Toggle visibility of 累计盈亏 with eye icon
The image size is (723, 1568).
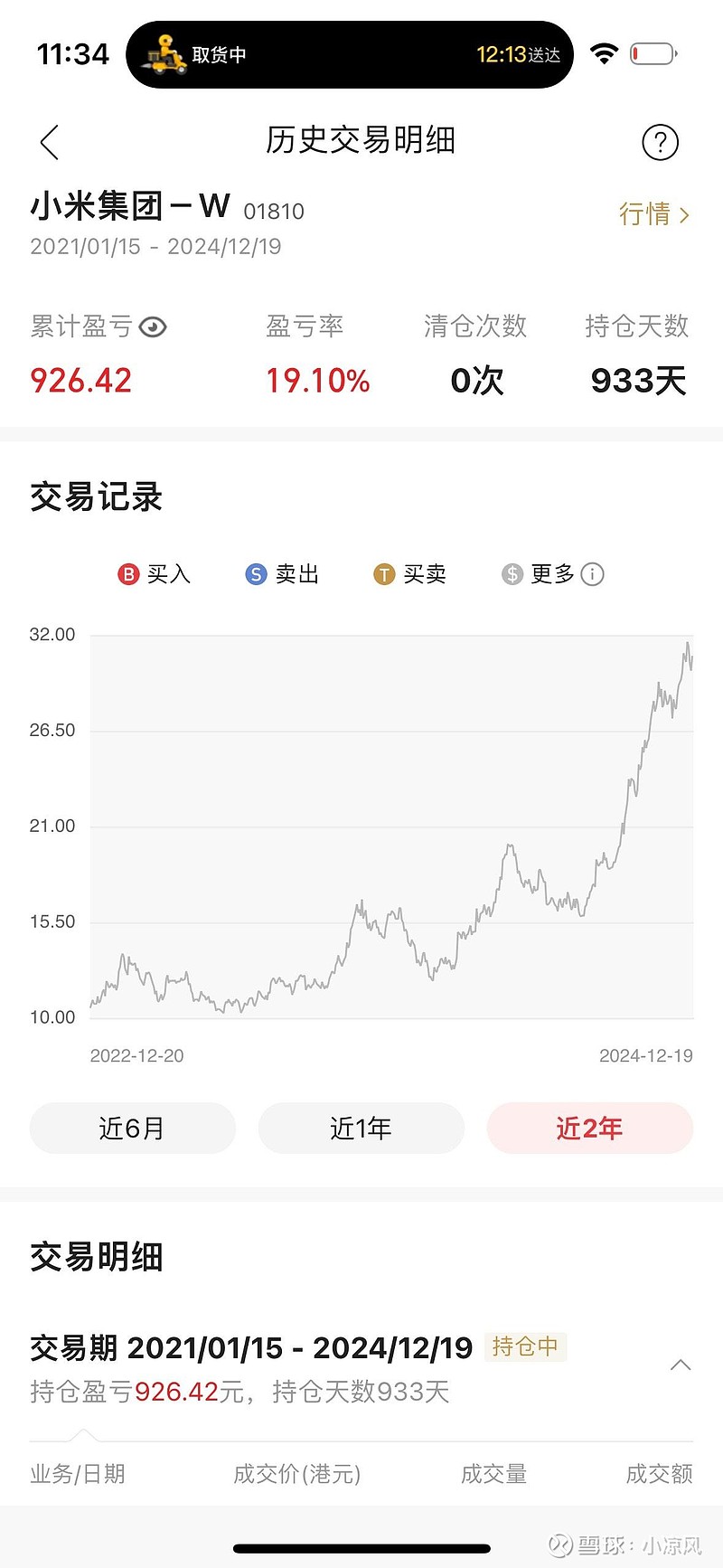tap(154, 327)
